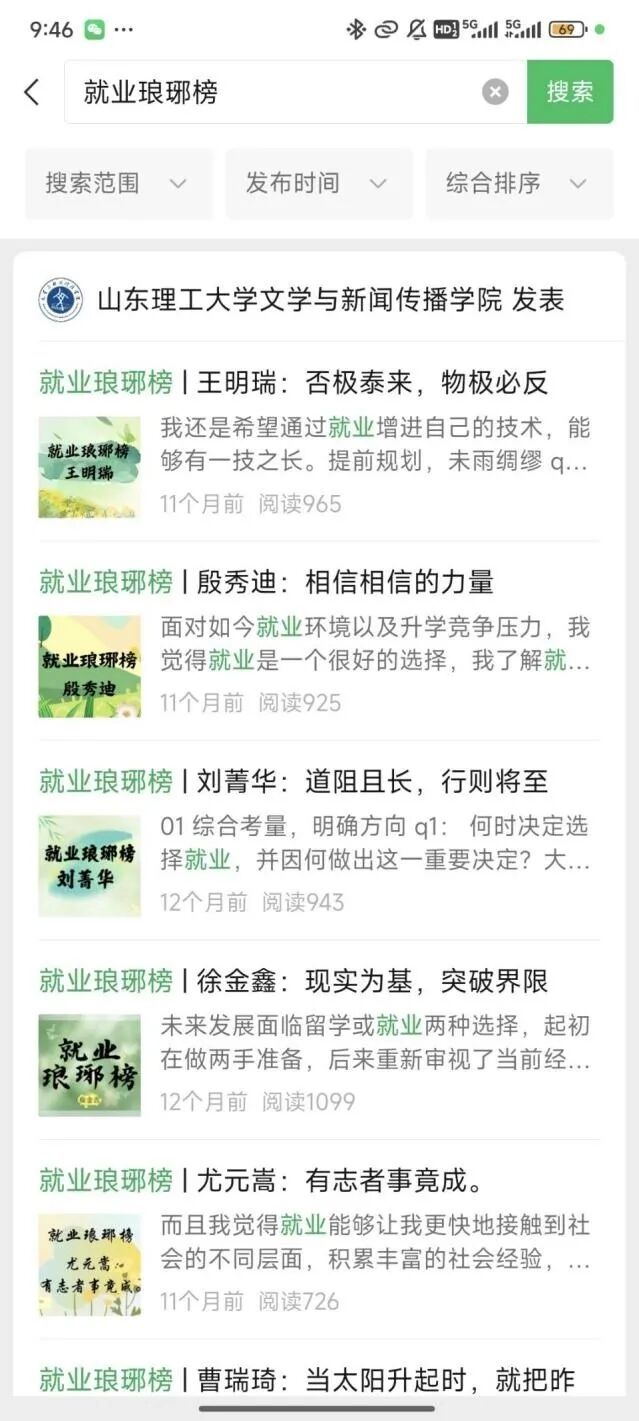Clear the search text with the X
Image resolution: width=639 pixels, height=1421 pixels.
pos(495,92)
